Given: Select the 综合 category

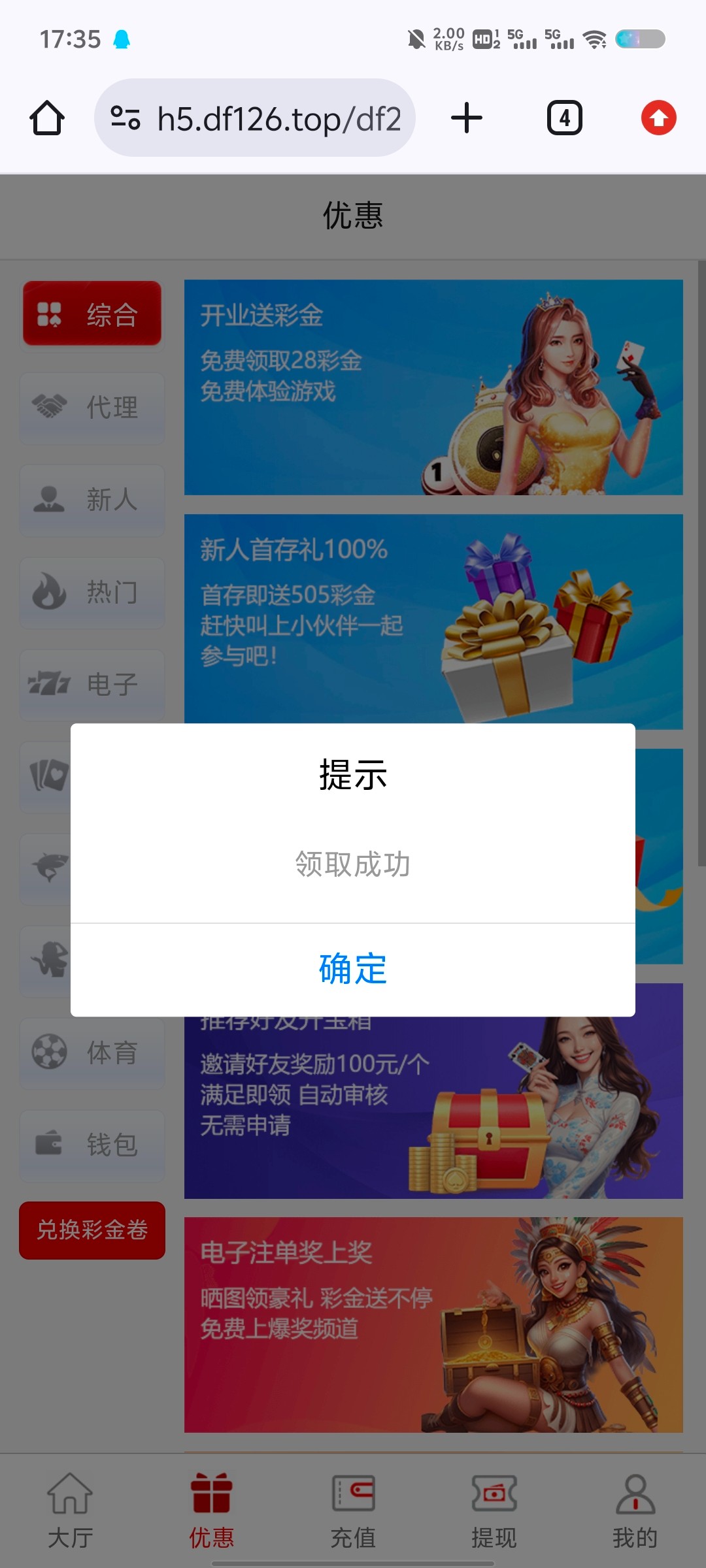Looking at the screenshot, I should (92, 314).
